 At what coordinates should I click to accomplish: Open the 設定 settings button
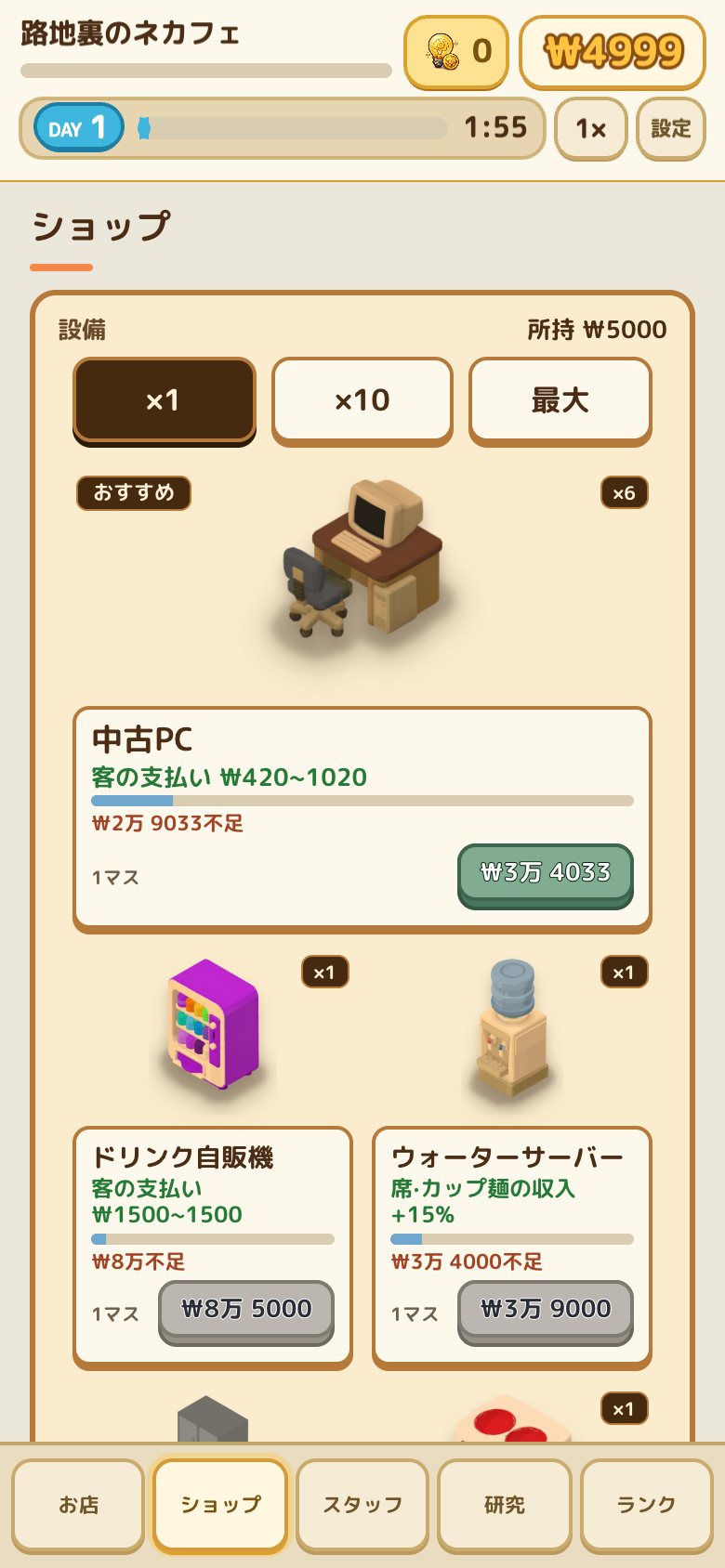tap(671, 128)
